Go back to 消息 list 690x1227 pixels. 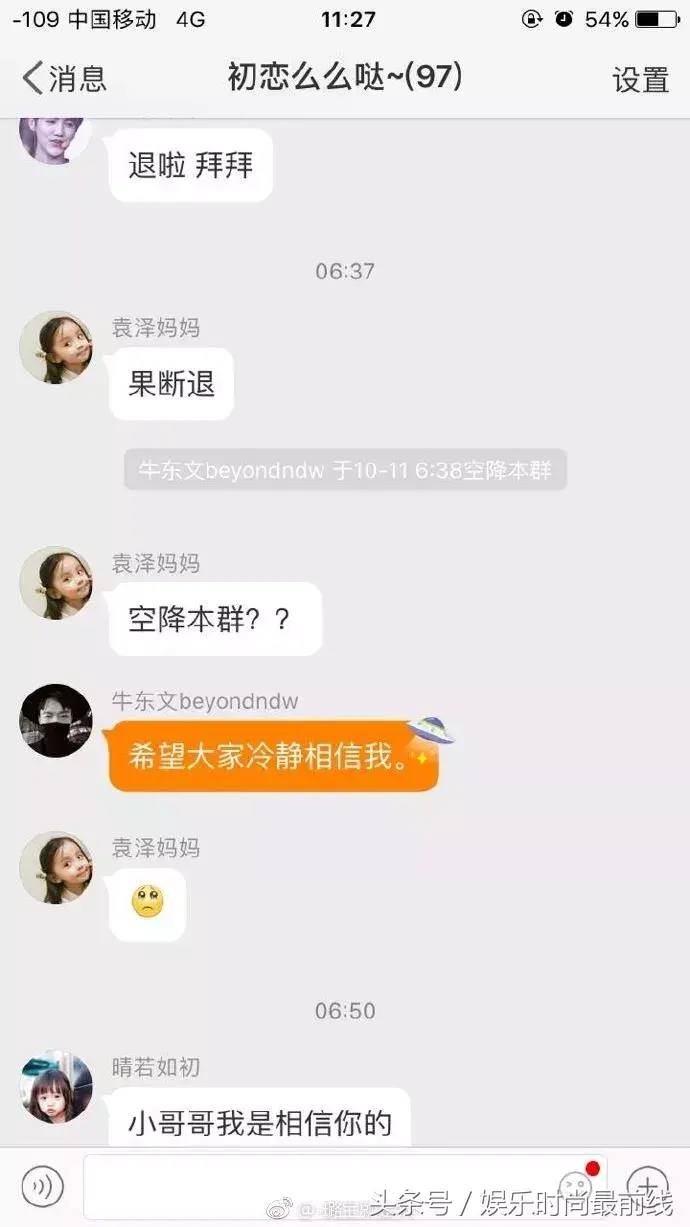65,78
